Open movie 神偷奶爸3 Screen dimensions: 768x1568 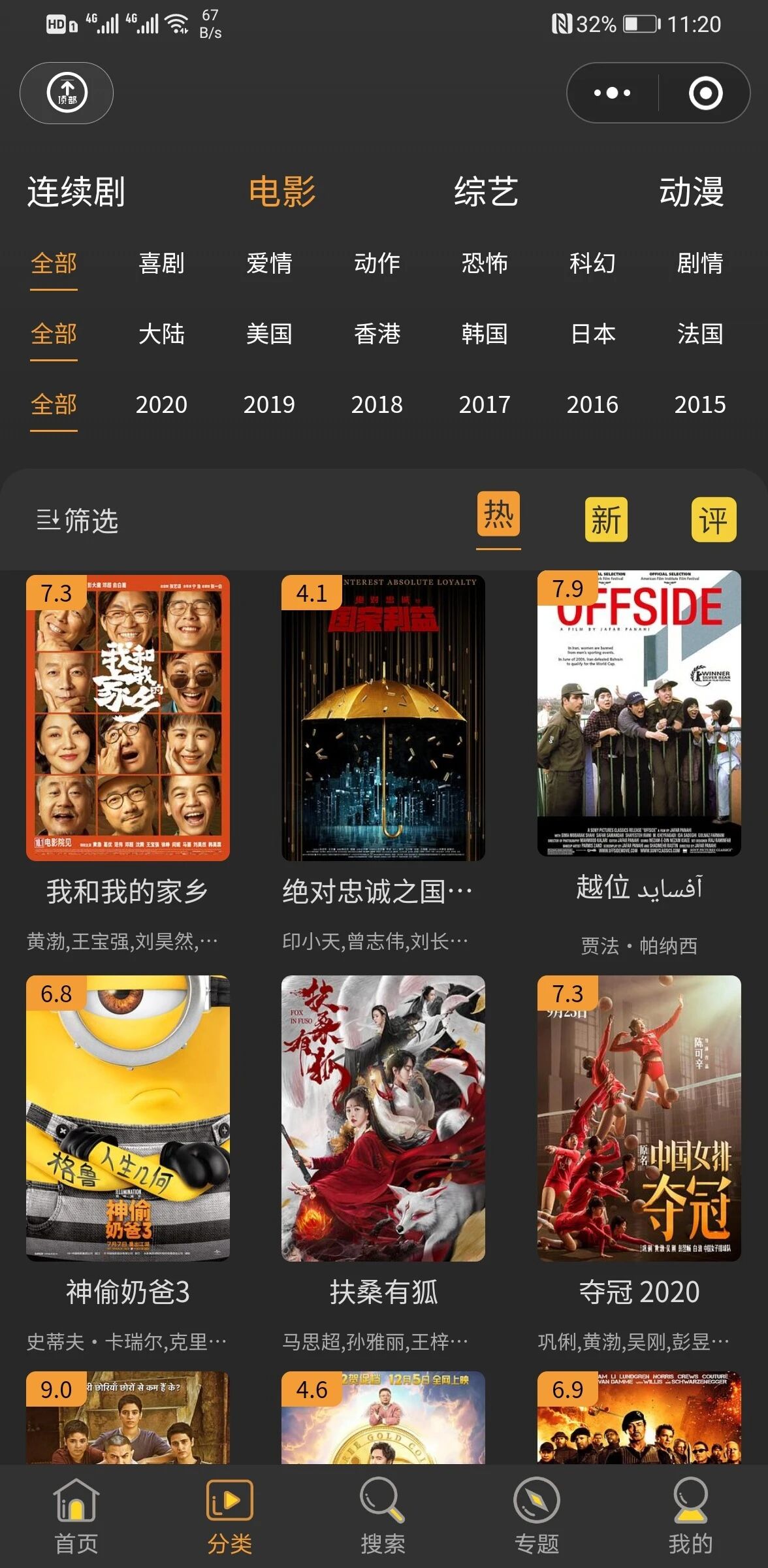pyautogui.click(x=128, y=1119)
